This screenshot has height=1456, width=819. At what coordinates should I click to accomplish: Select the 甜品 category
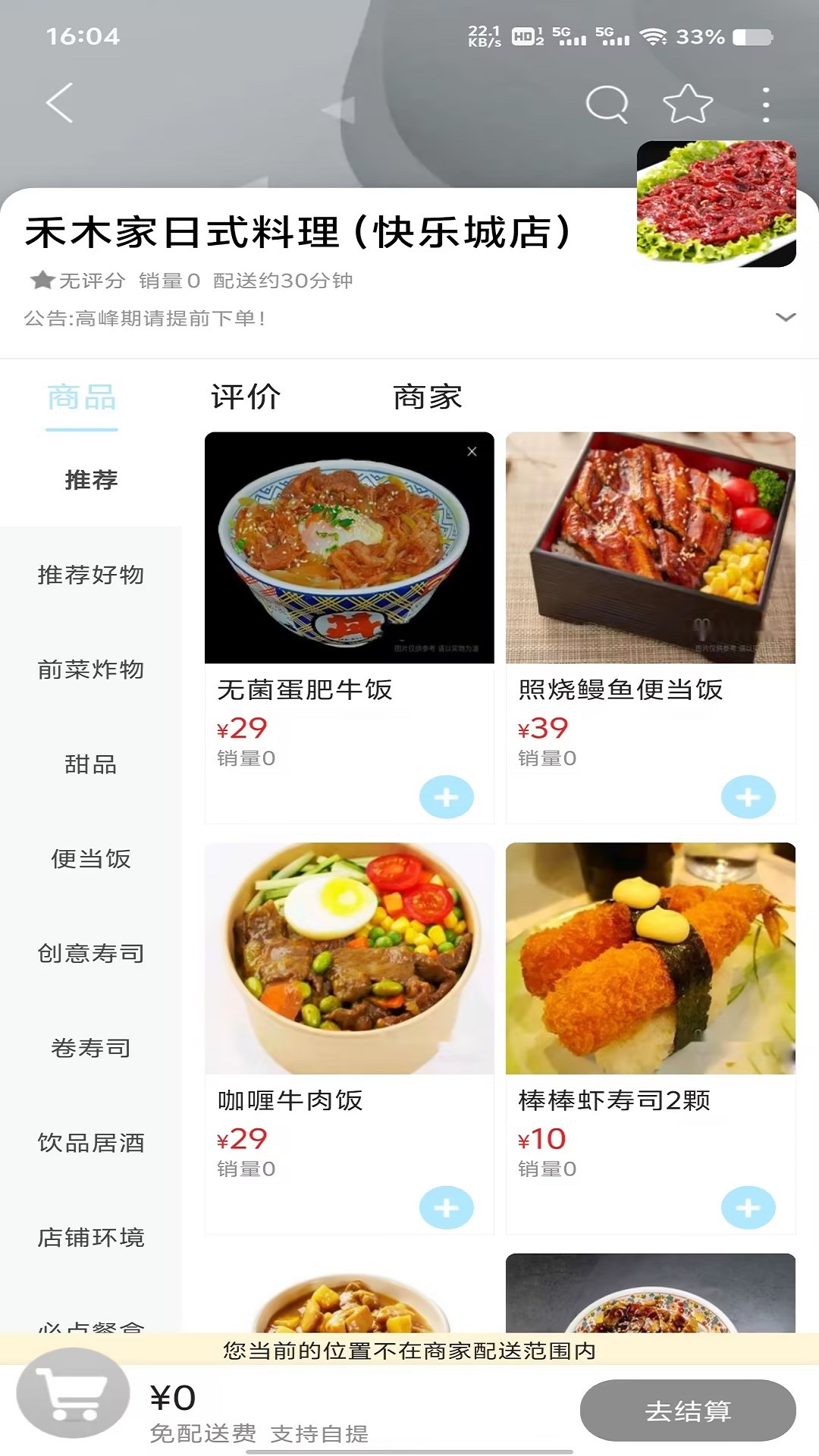point(91,764)
